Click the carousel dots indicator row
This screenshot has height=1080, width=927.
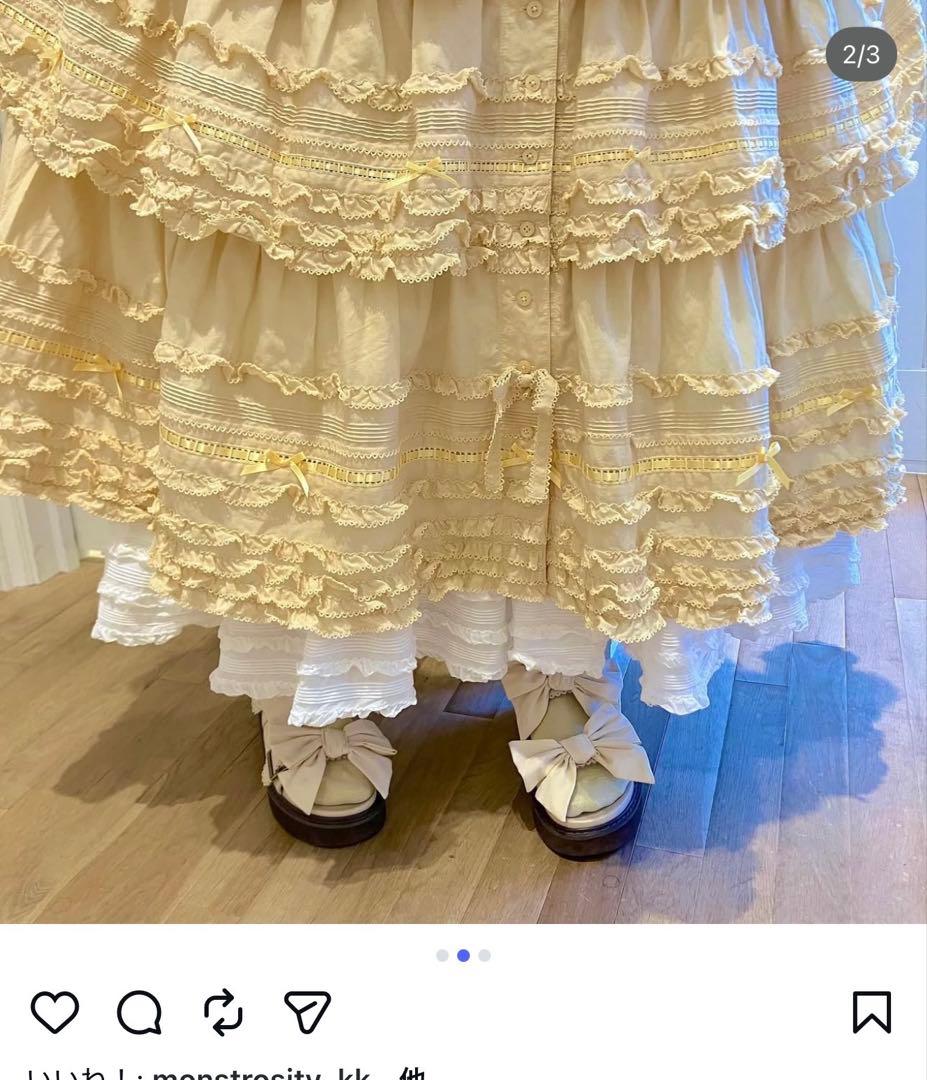[x=463, y=956]
